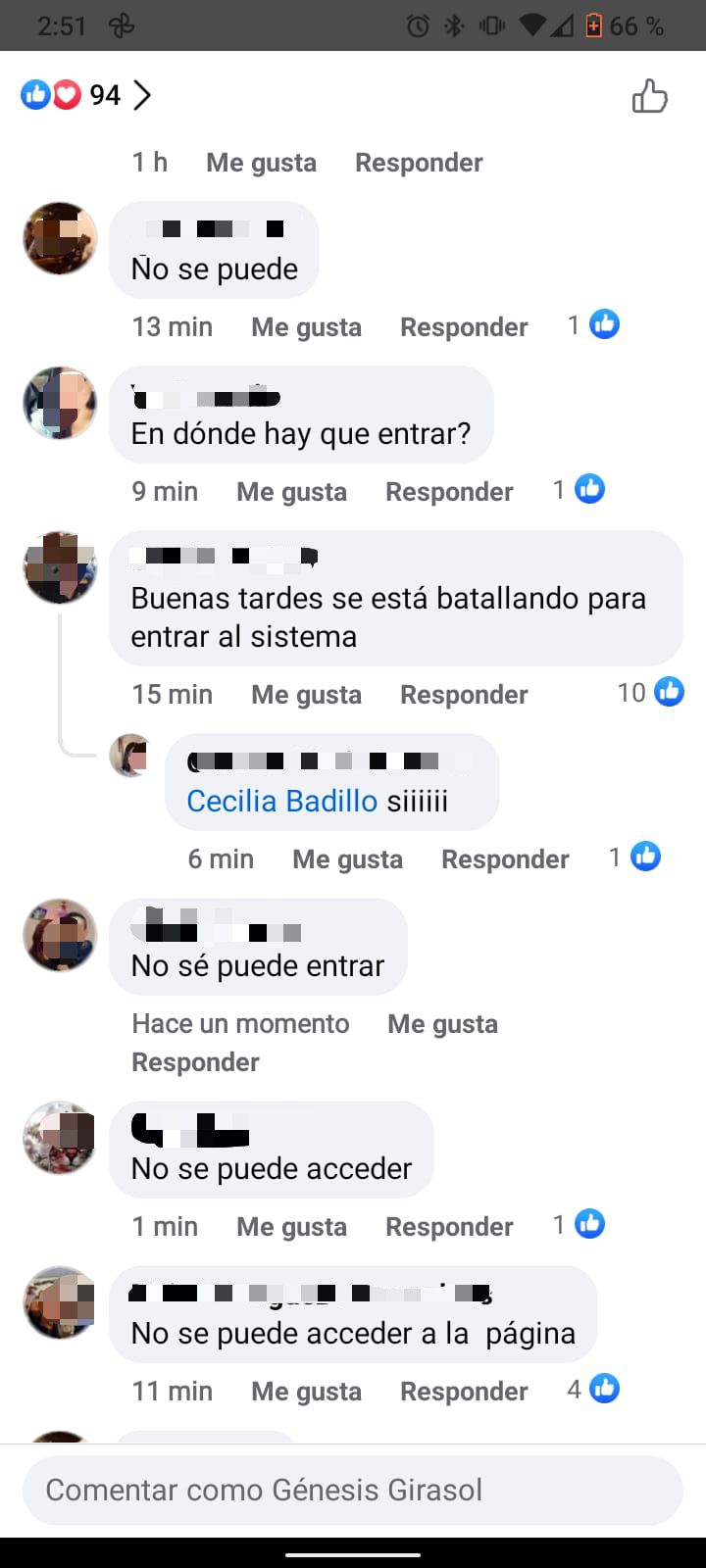Open the 94 reactions list

click(86, 95)
